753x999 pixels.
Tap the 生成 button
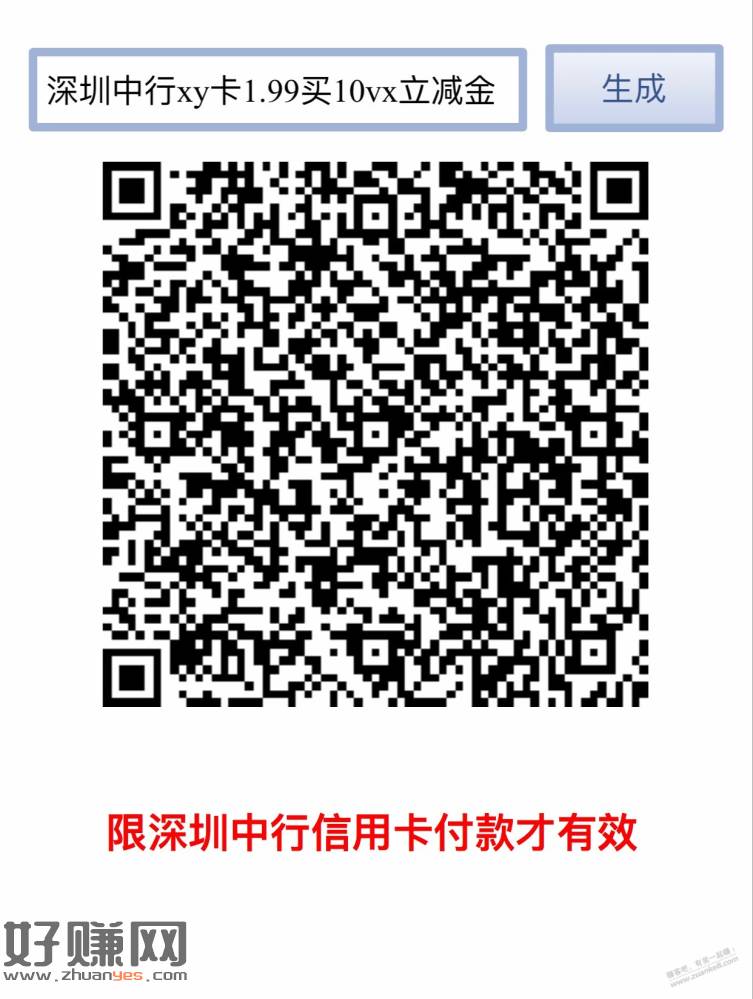point(633,88)
